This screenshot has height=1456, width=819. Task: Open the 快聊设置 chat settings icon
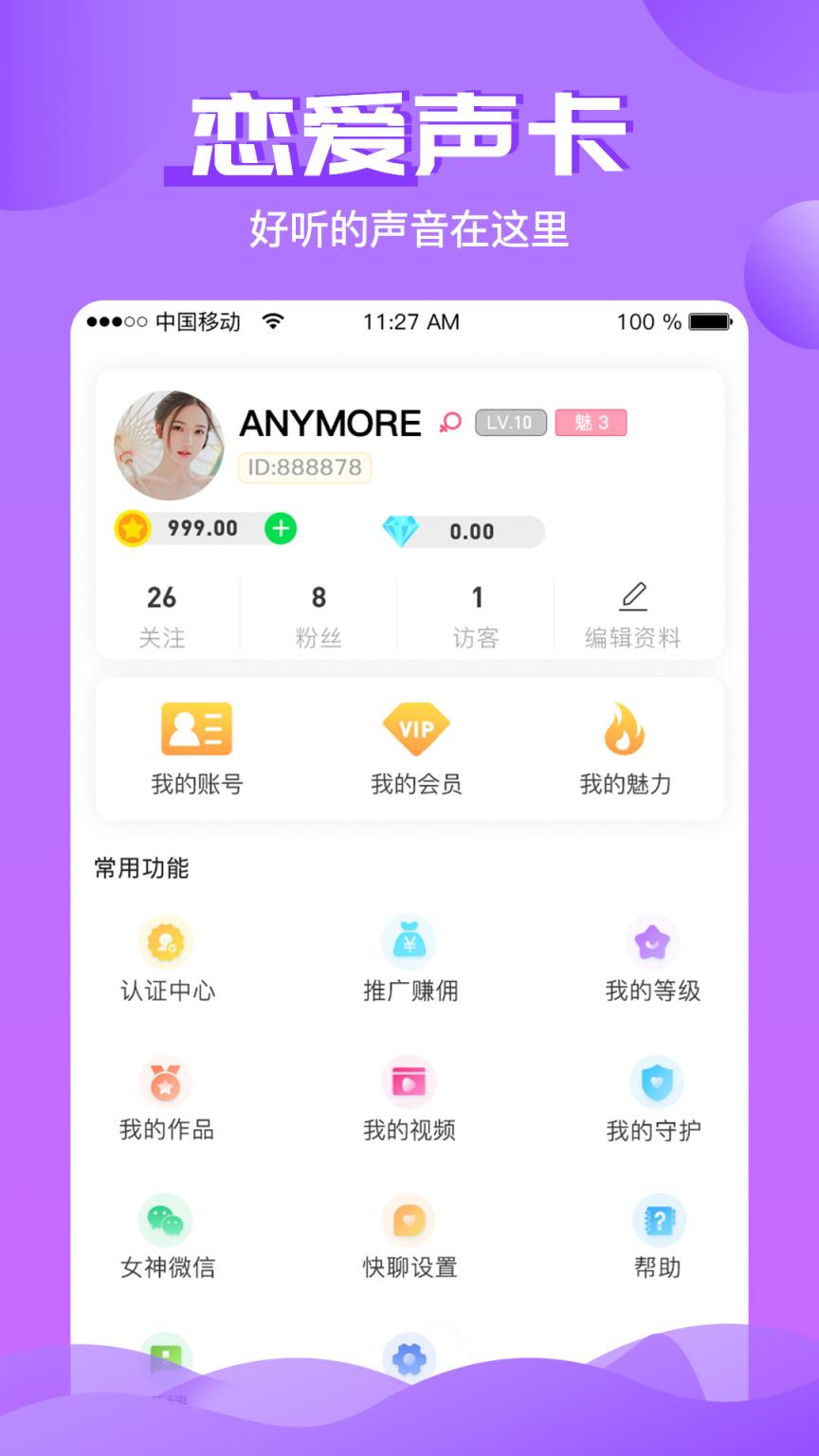[409, 1219]
